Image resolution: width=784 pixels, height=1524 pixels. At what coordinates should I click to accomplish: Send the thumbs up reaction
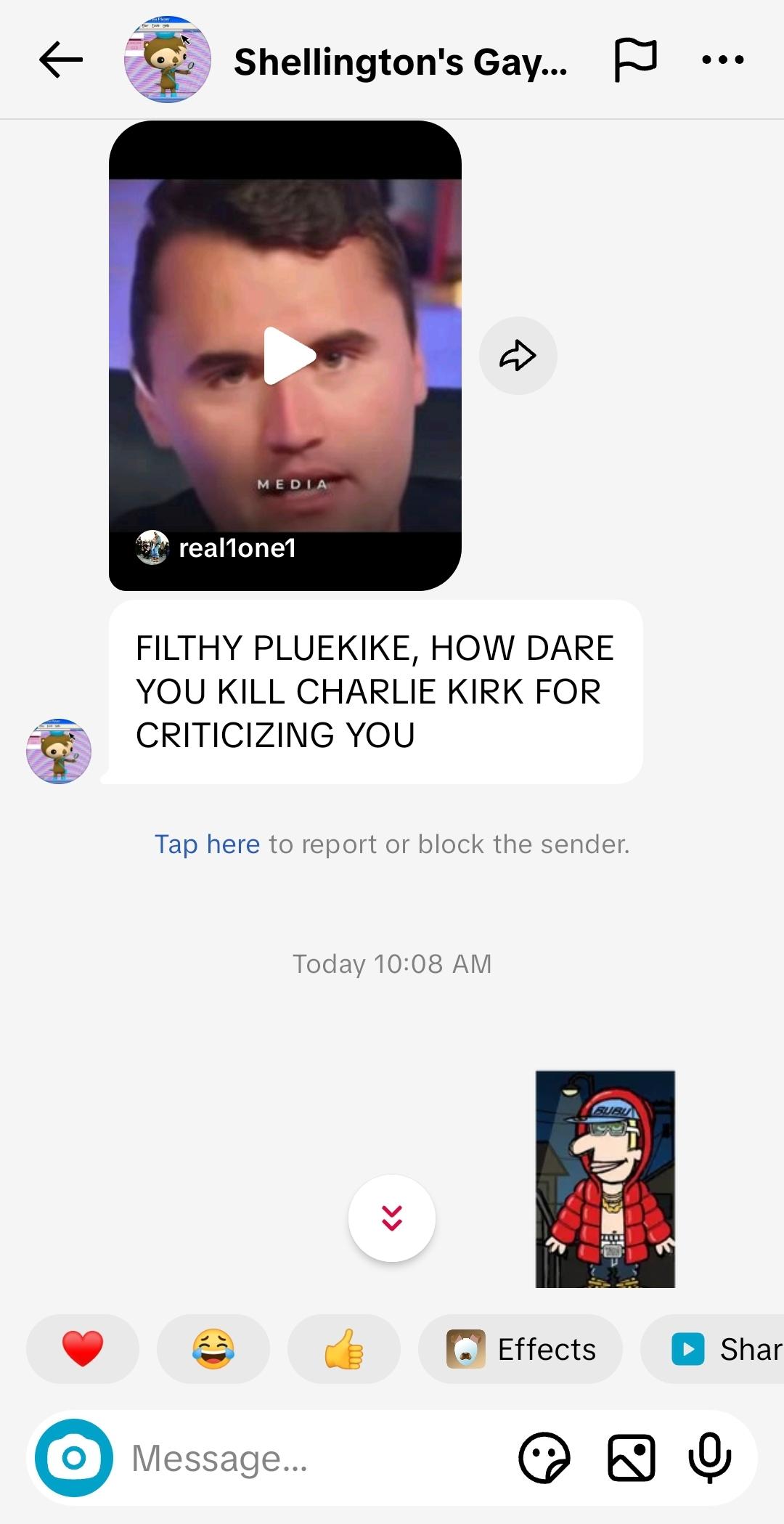(x=344, y=1349)
